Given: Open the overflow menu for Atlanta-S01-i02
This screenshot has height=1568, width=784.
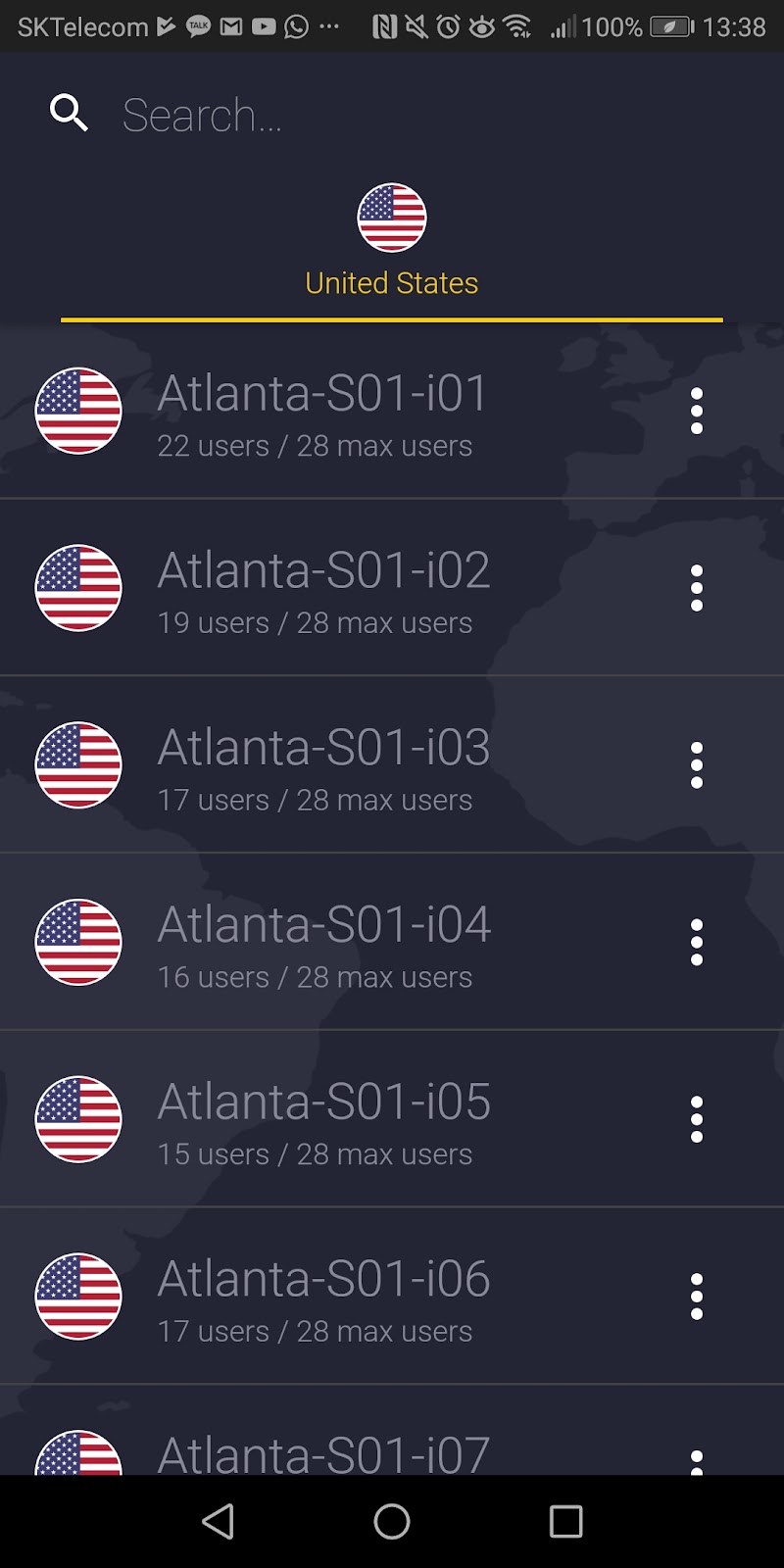Looking at the screenshot, I should pyautogui.click(x=697, y=588).
